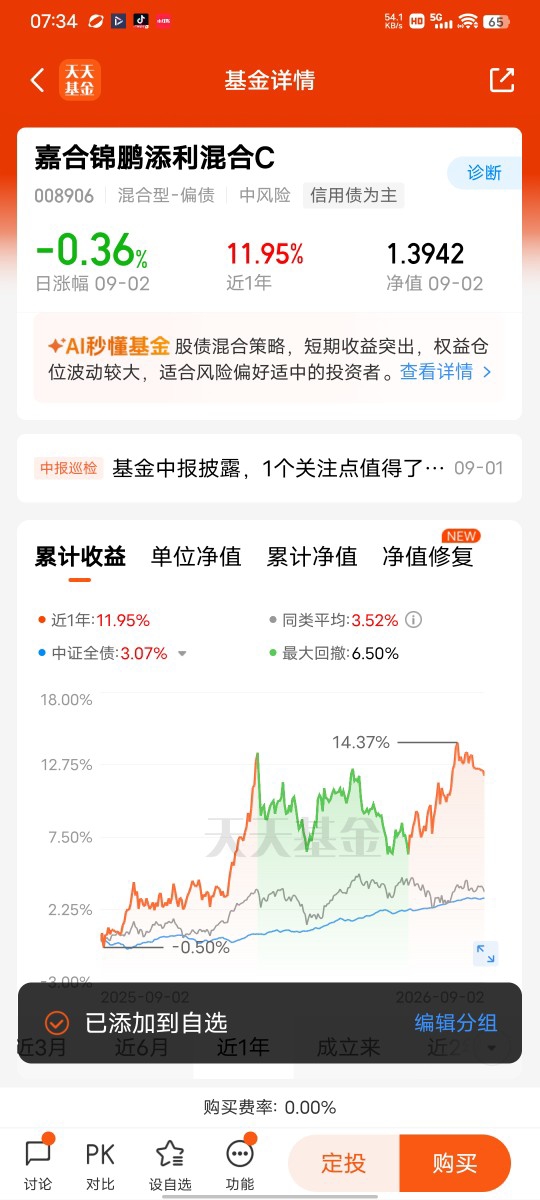Image resolution: width=540 pixels, height=1200 pixels.
Task: Select the 累计收益 tab
Action: point(80,557)
